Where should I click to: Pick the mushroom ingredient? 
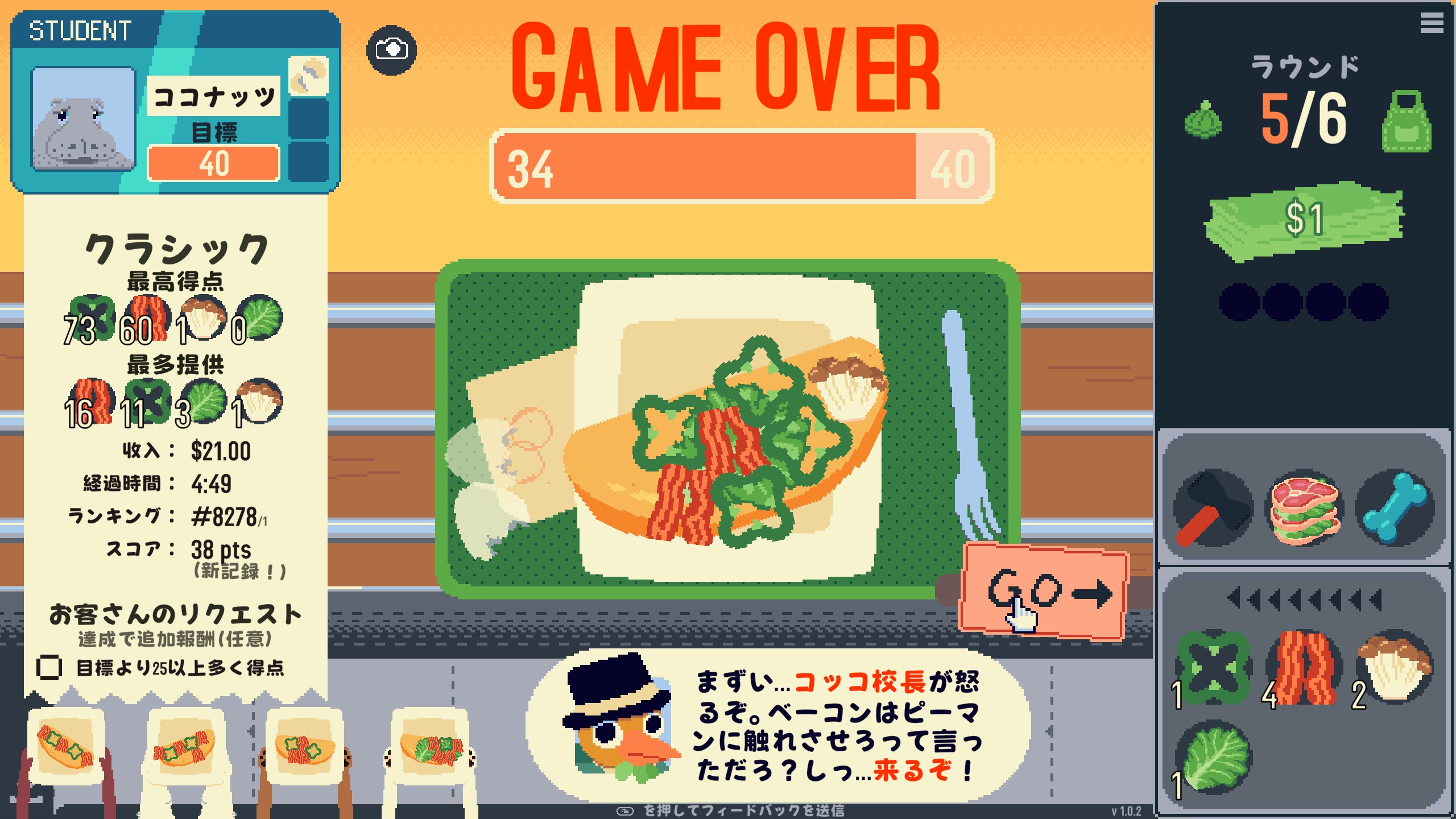pos(1395,665)
